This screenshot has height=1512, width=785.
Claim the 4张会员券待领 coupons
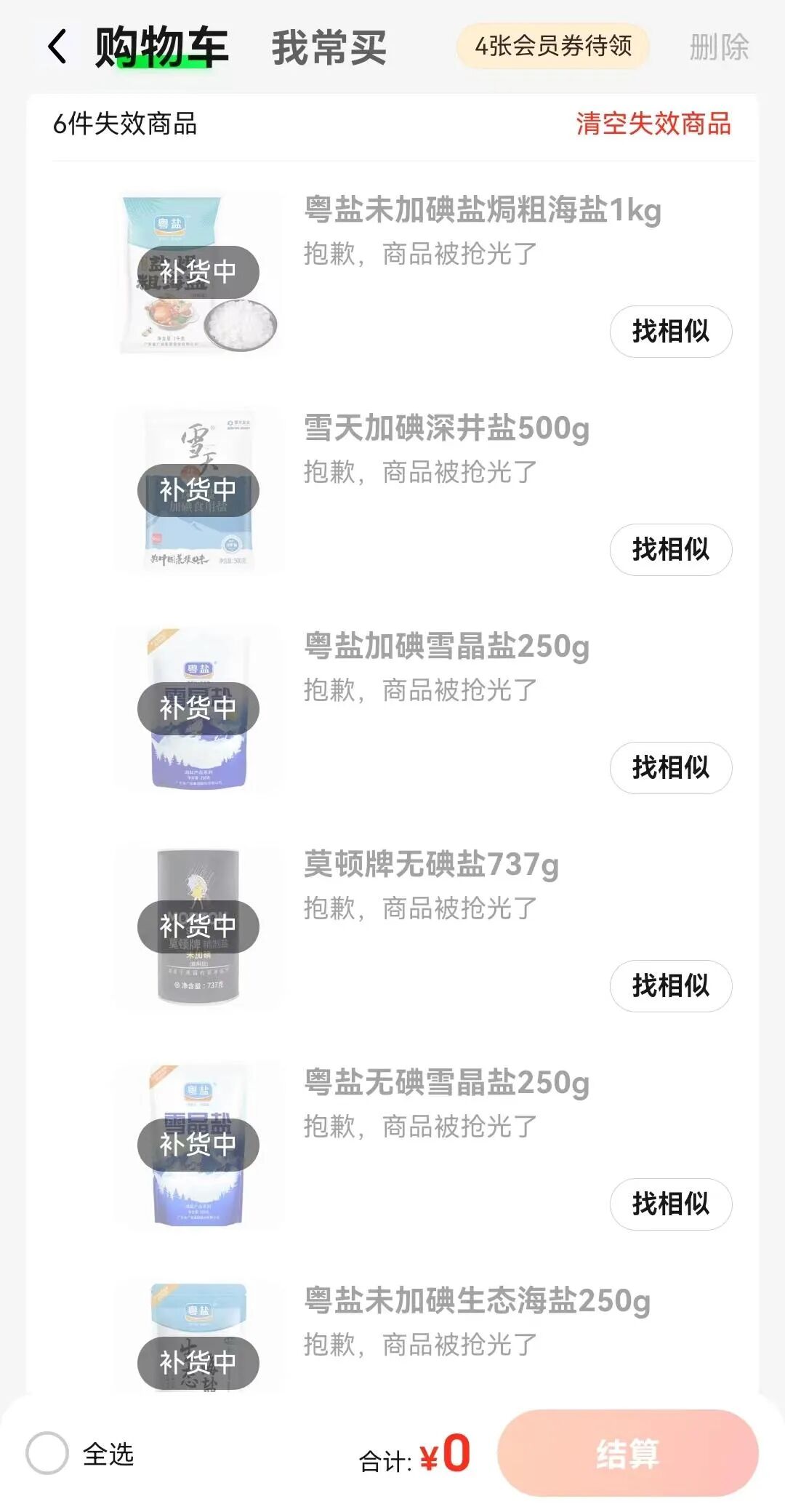click(553, 47)
